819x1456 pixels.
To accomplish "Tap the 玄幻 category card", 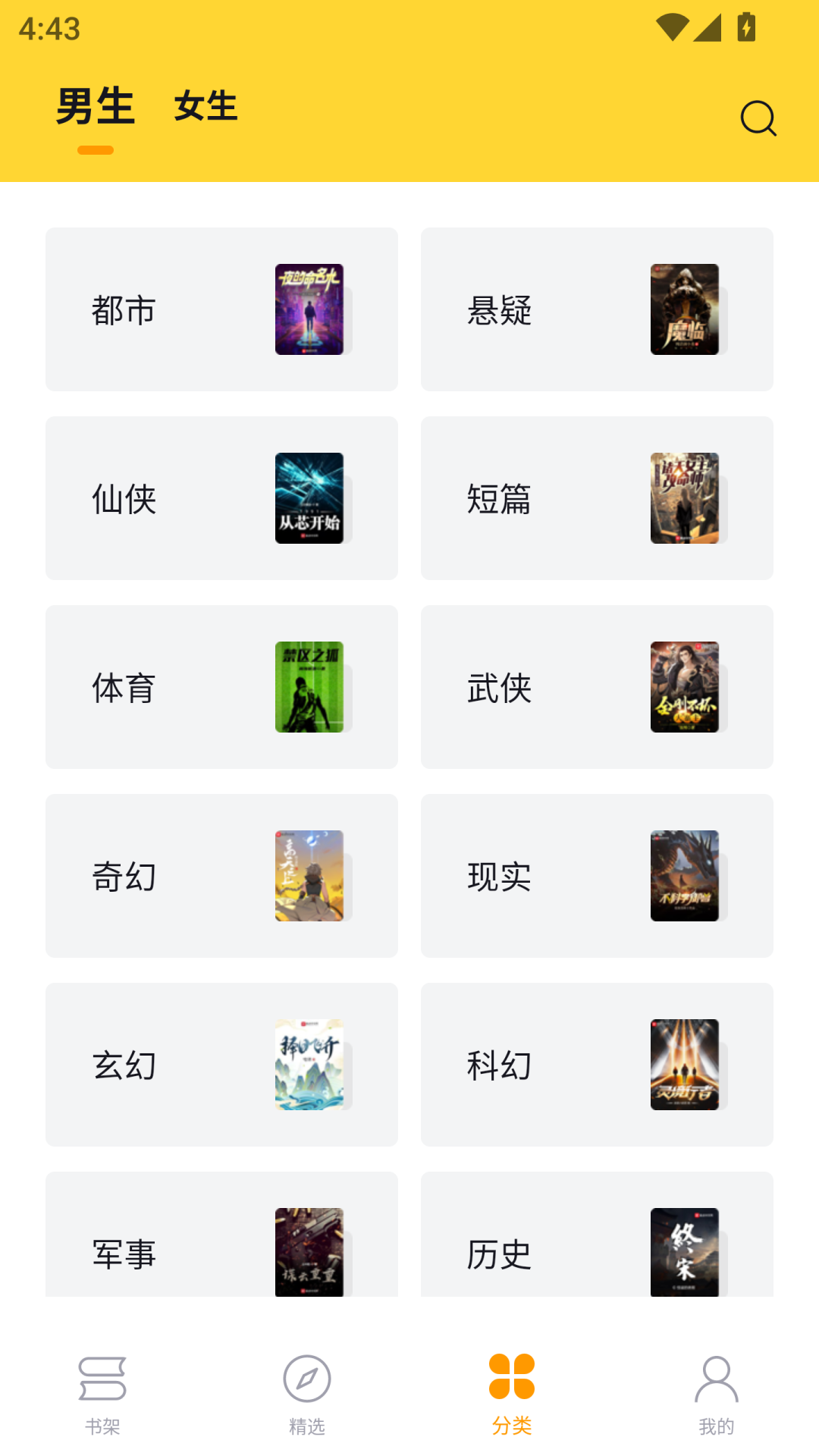I will [x=221, y=1065].
